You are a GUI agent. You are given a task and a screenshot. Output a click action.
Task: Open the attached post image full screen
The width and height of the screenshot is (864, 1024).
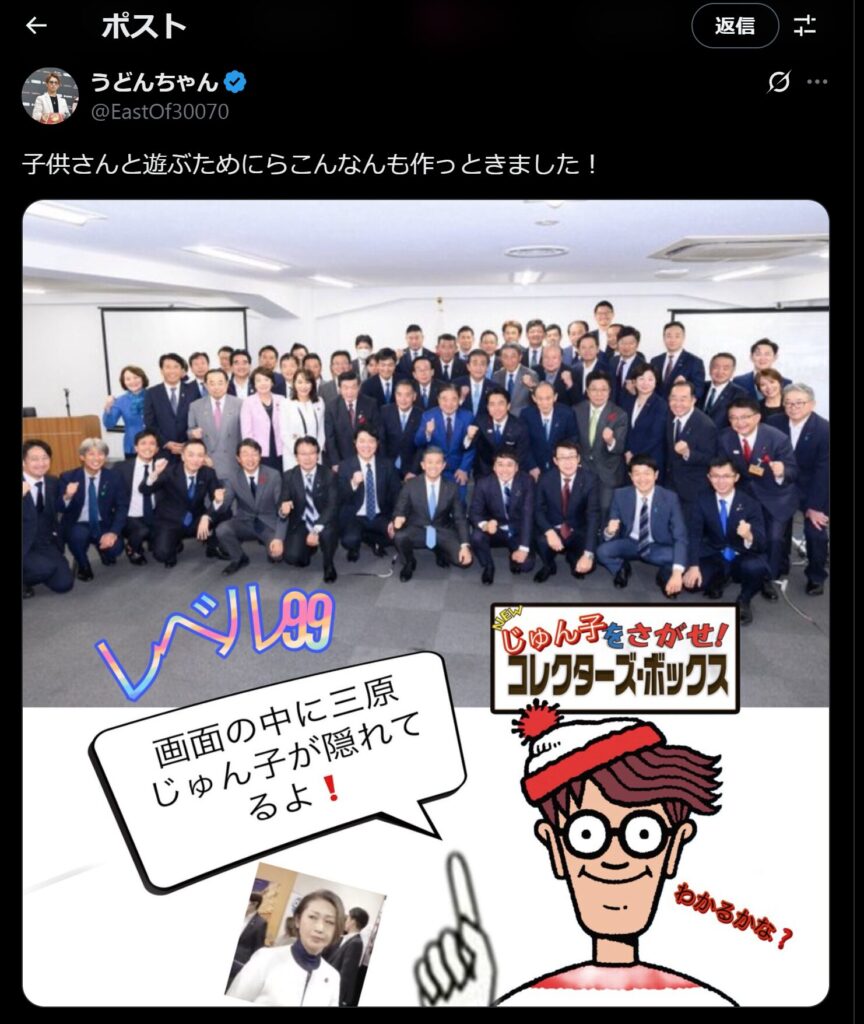(425, 600)
